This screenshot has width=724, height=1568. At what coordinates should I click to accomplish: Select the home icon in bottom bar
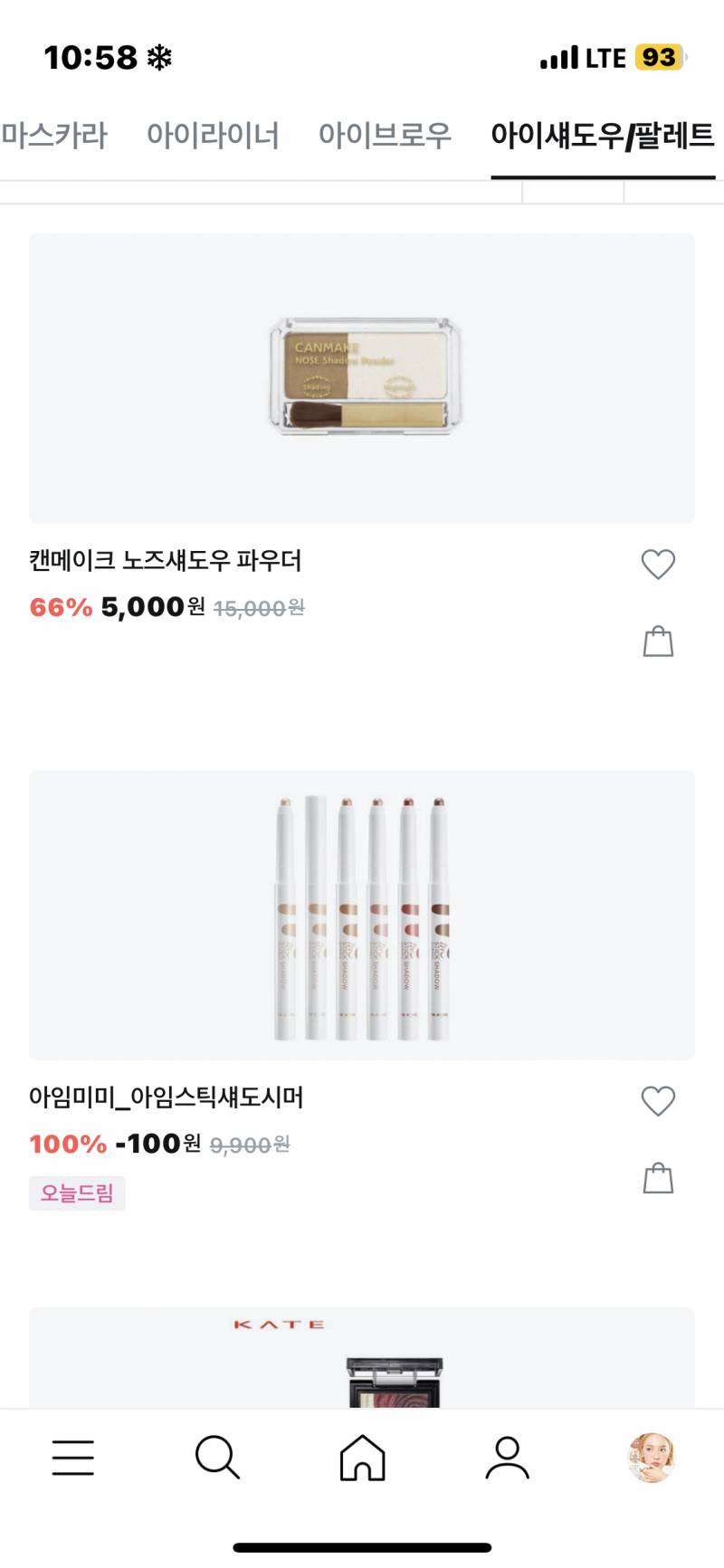(x=362, y=1458)
